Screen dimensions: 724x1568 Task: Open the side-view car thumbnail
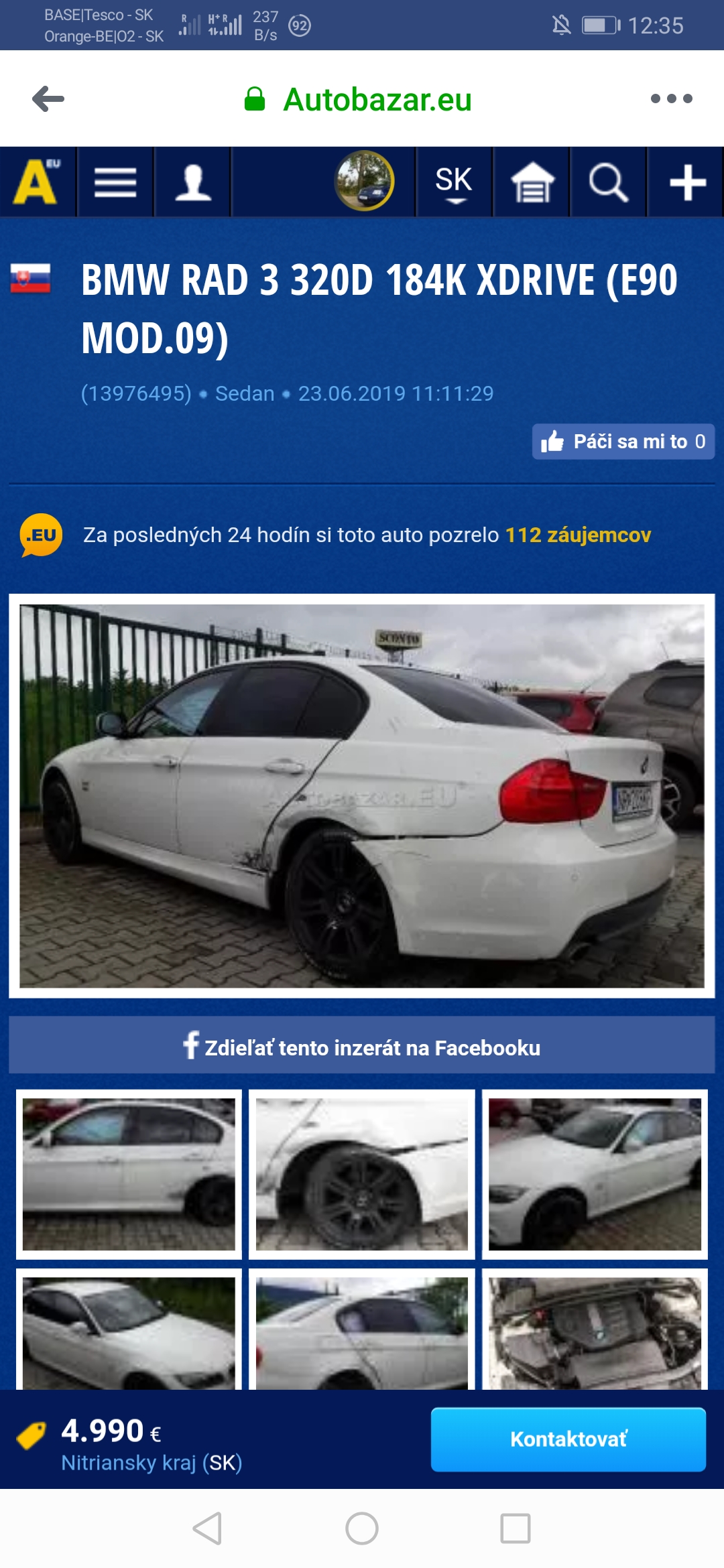(129, 1174)
